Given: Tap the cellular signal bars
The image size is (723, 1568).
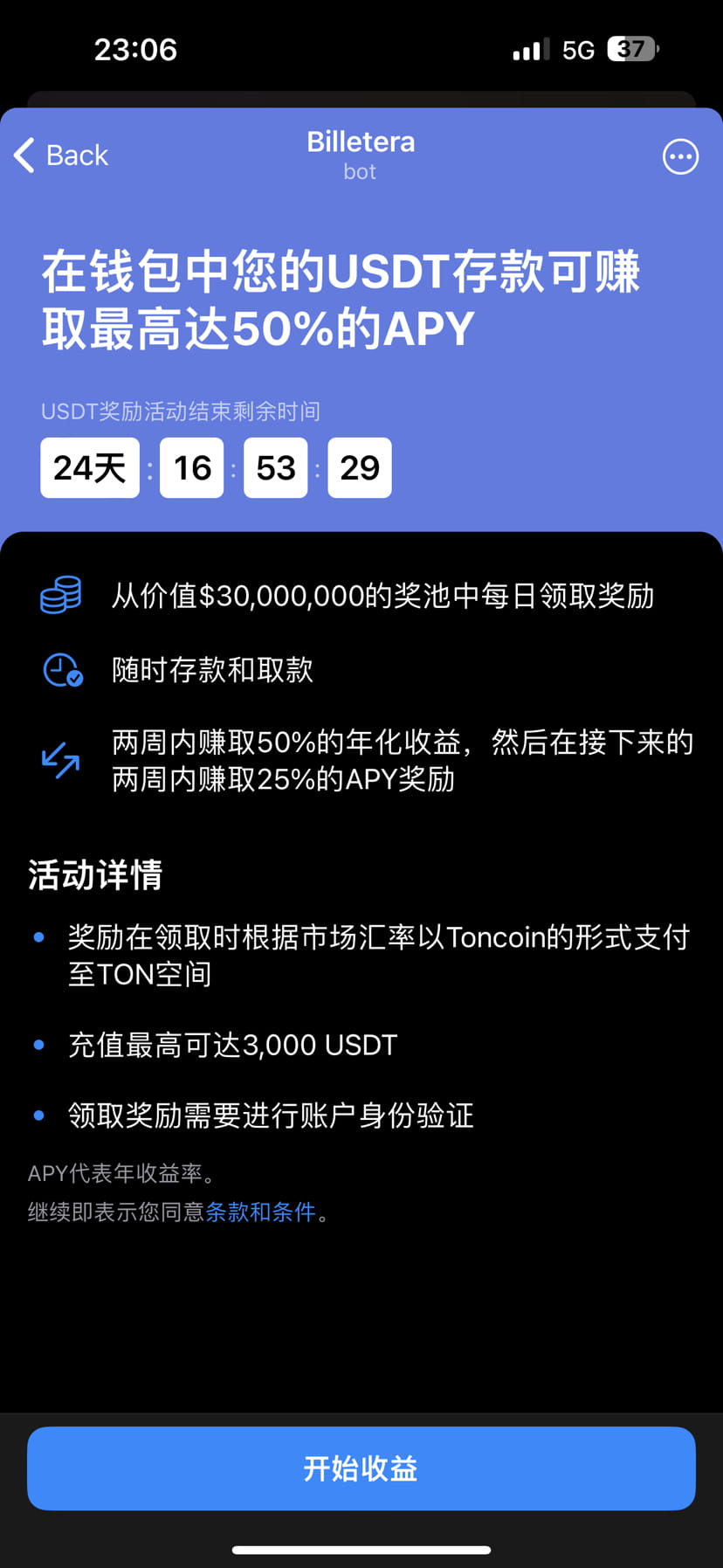Looking at the screenshot, I should [x=527, y=49].
